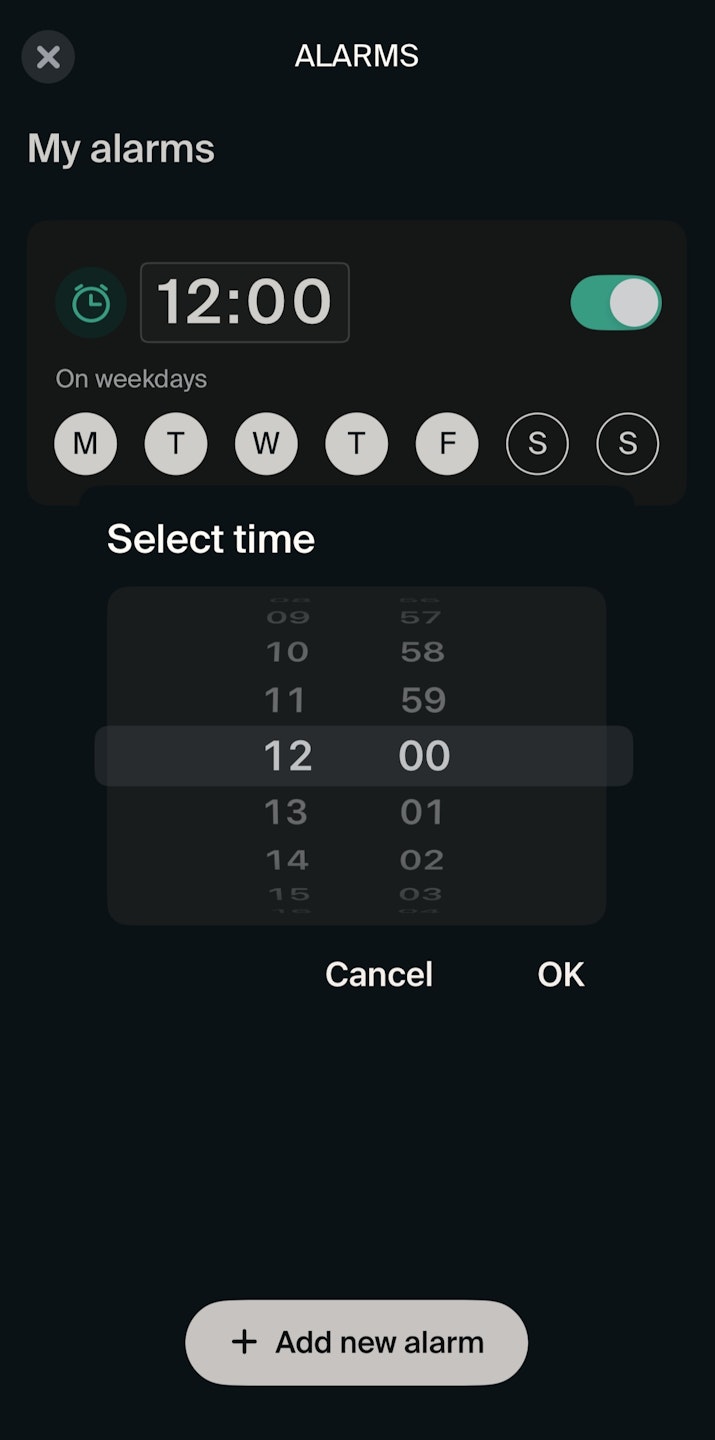Pick hour 10 in the picker
715x1440 pixels.
286,652
